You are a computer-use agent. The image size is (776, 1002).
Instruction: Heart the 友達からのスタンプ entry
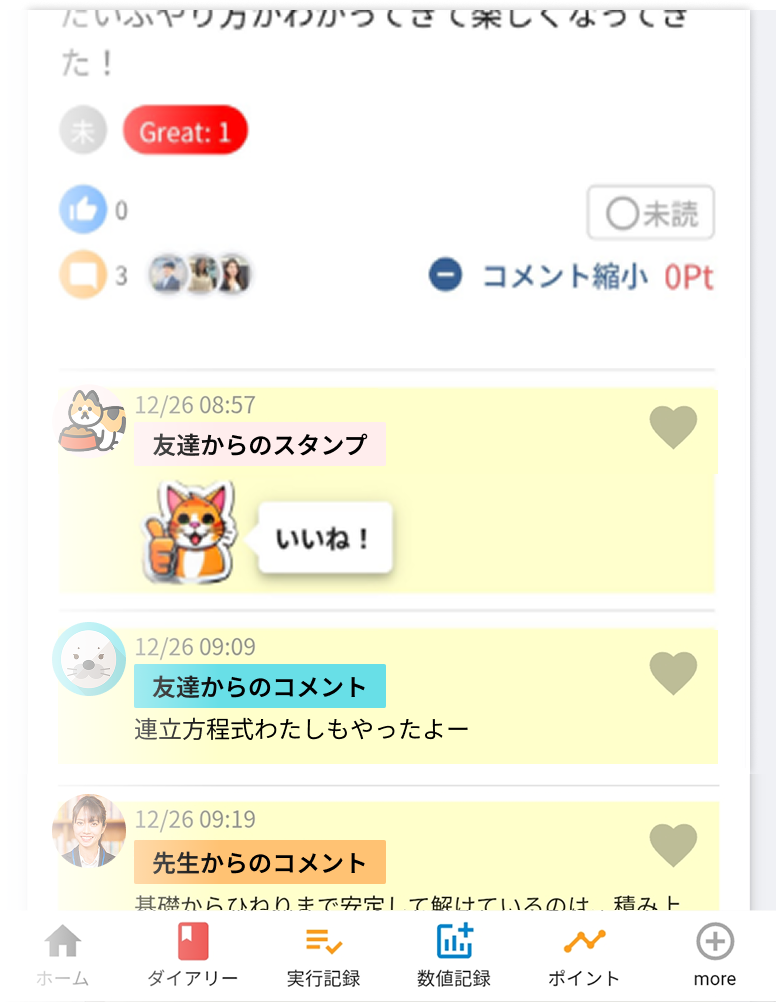click(673, 427)
